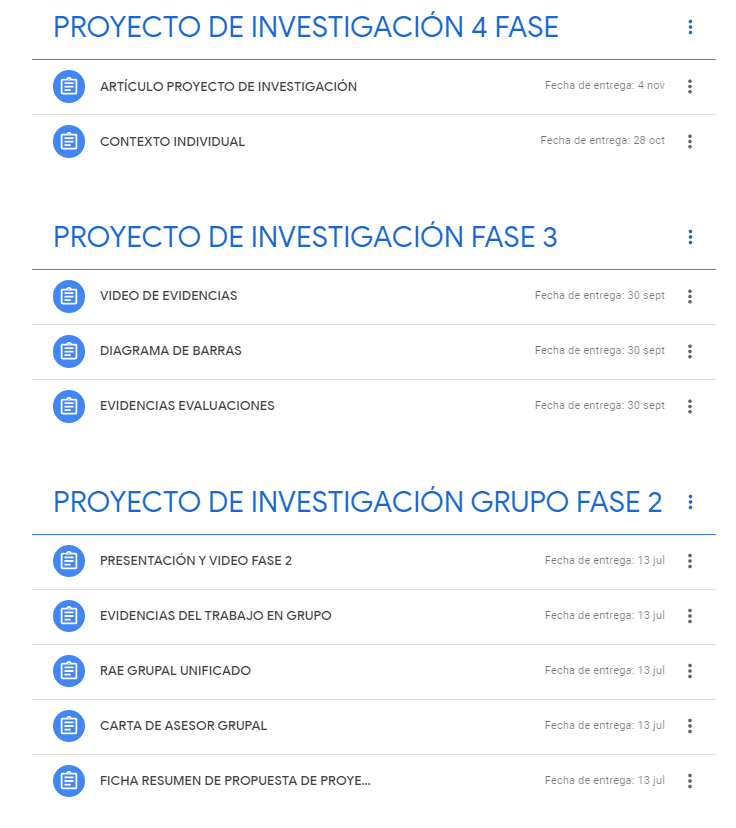Open options menu for PROYECTO DE INVESTIGACIÓN FASE 3
Viewport: 736px width, 828px height.
point(690,237)
